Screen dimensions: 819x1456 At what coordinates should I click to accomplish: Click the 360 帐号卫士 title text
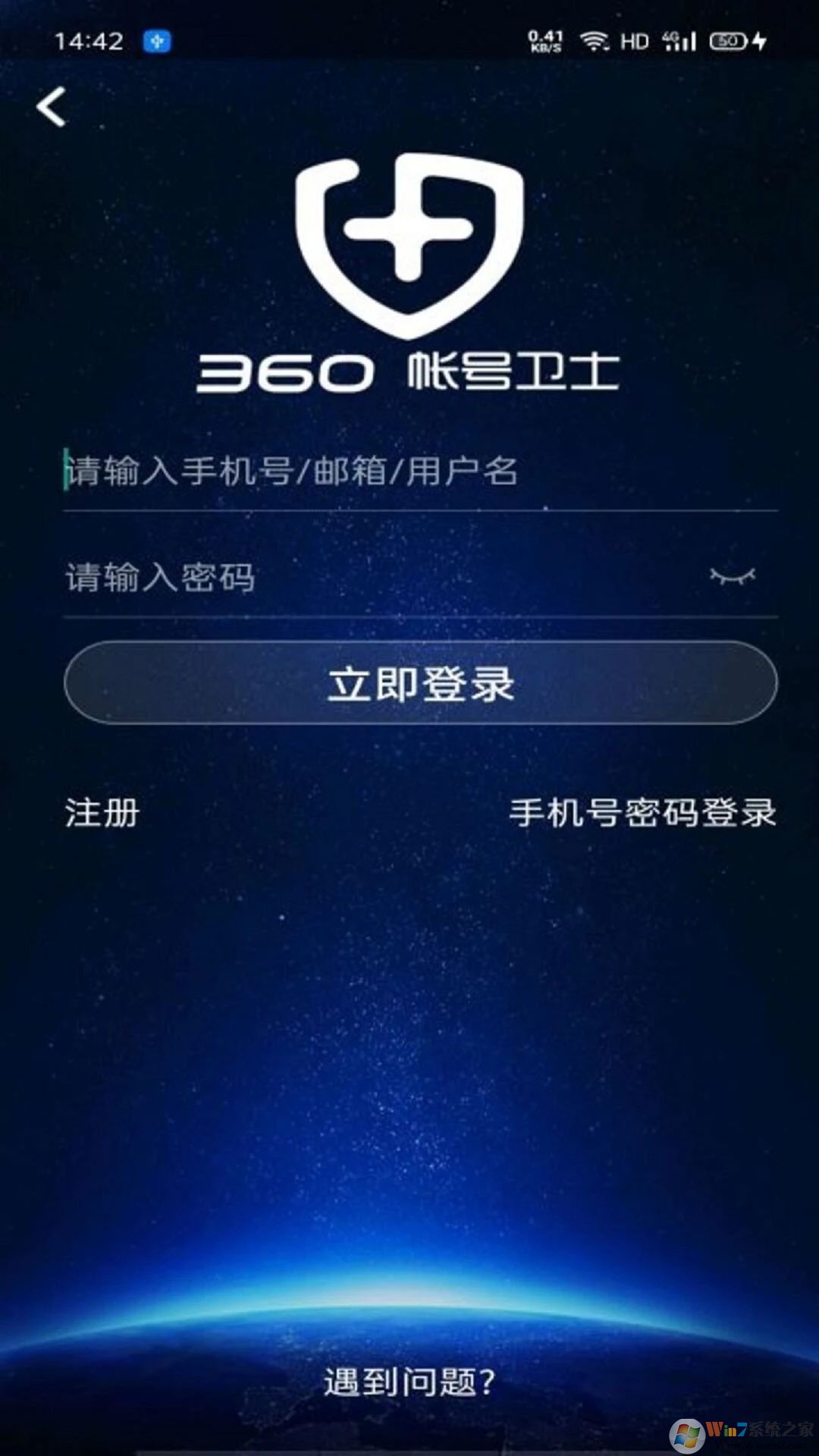409,372
